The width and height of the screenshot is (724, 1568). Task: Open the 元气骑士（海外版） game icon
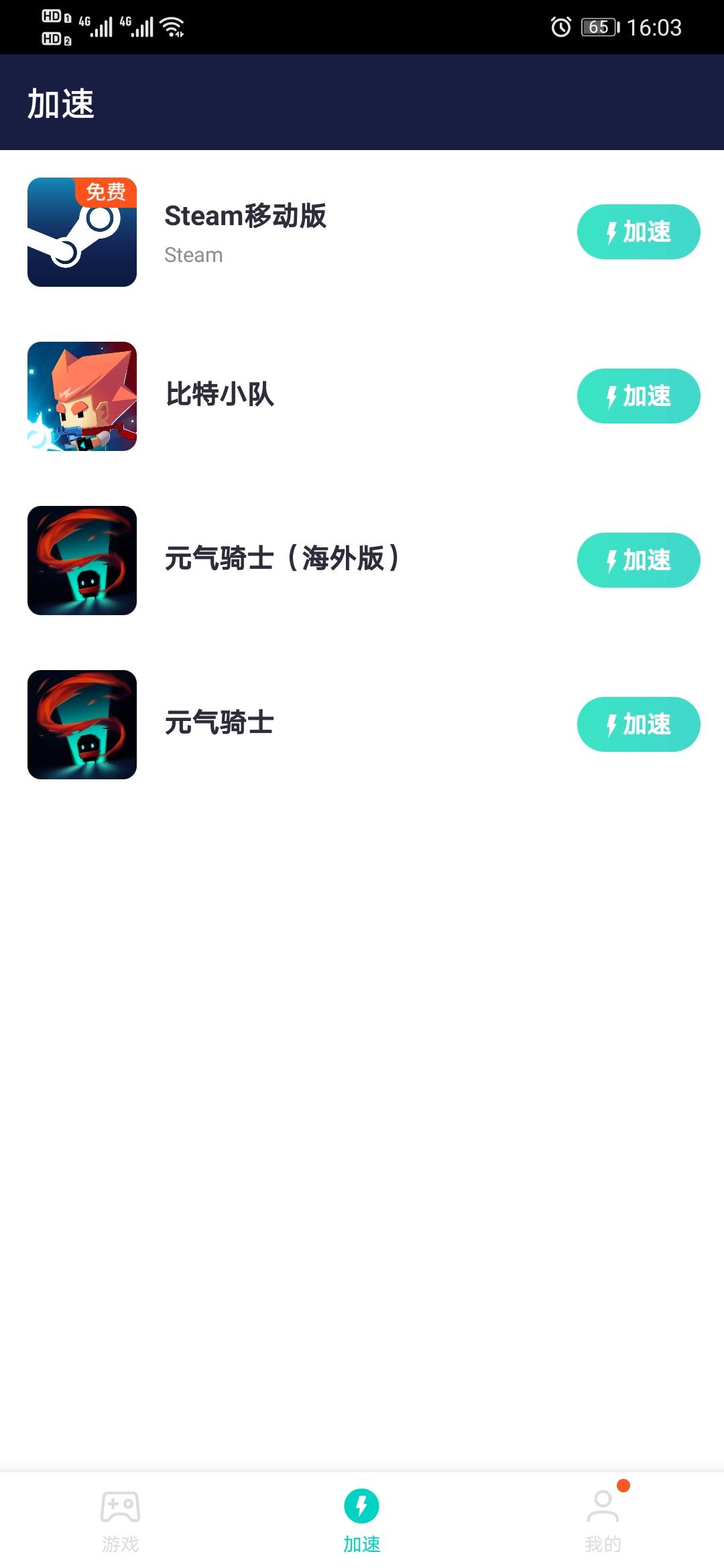pos(82,561)
